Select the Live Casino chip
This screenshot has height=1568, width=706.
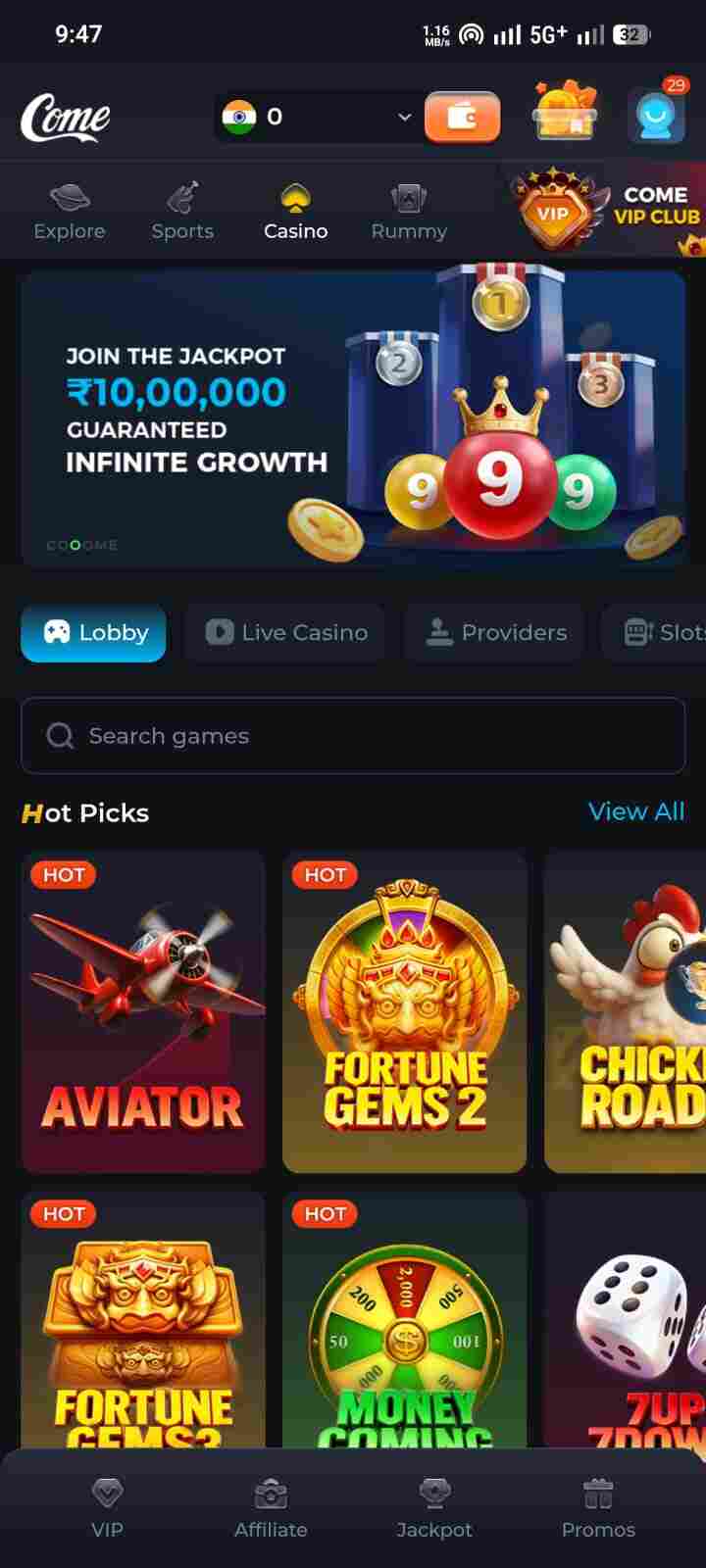[286, 633]
